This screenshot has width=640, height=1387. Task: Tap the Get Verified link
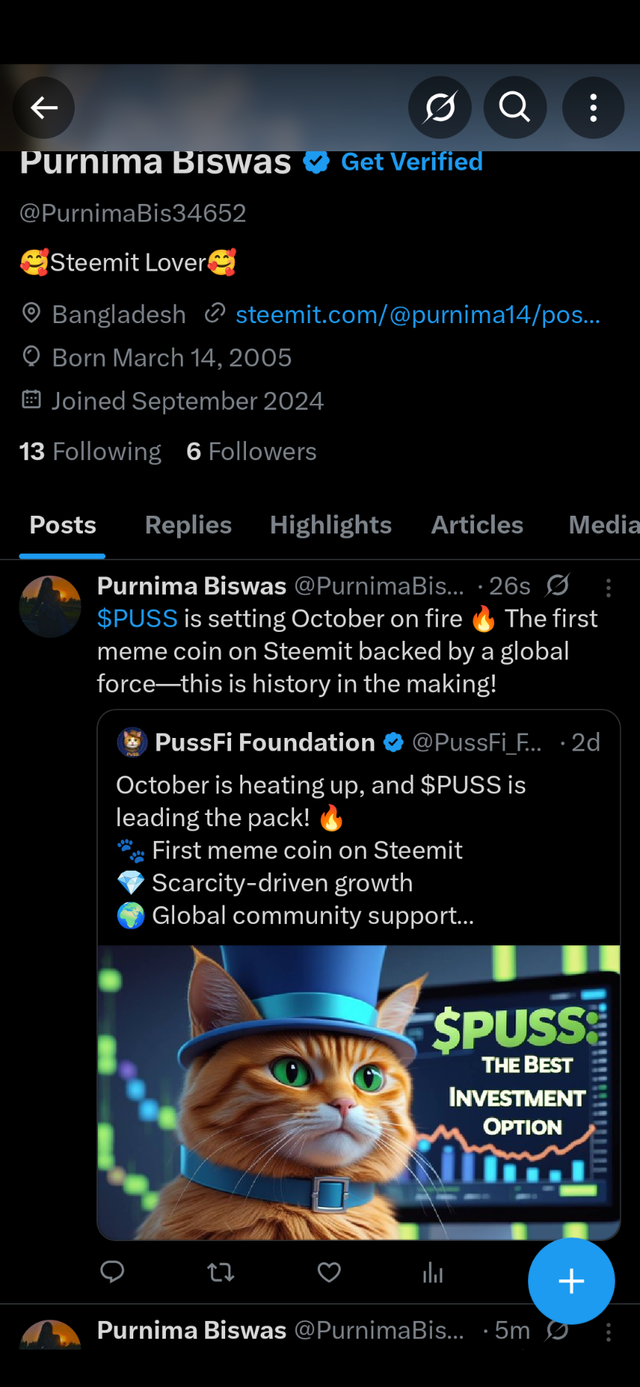[411, 162]
